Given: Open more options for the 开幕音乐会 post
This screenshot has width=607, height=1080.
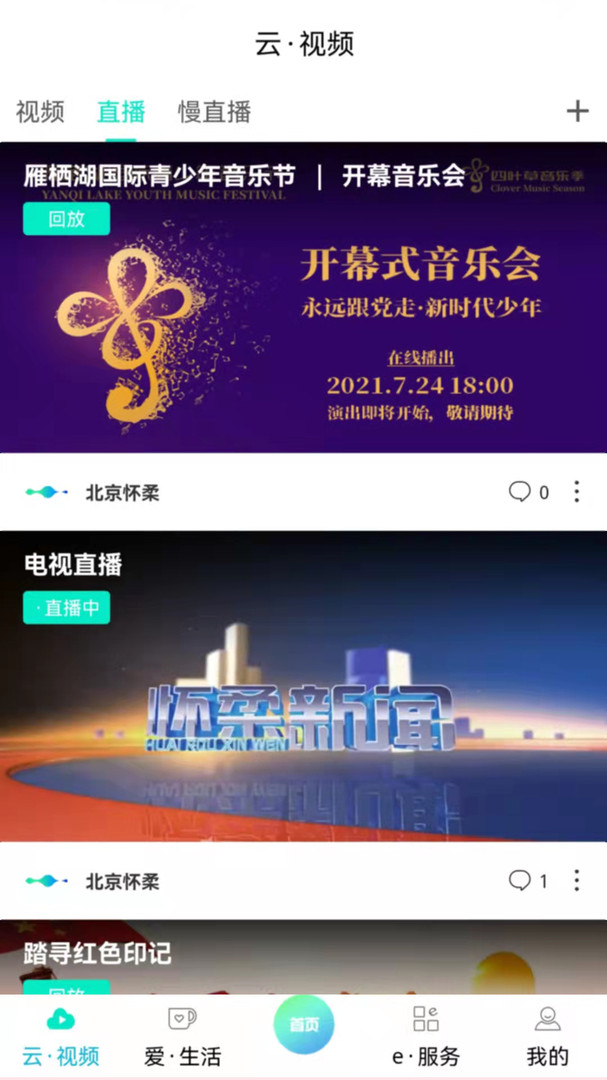Looking at the screenshot, I should point(576,492).
